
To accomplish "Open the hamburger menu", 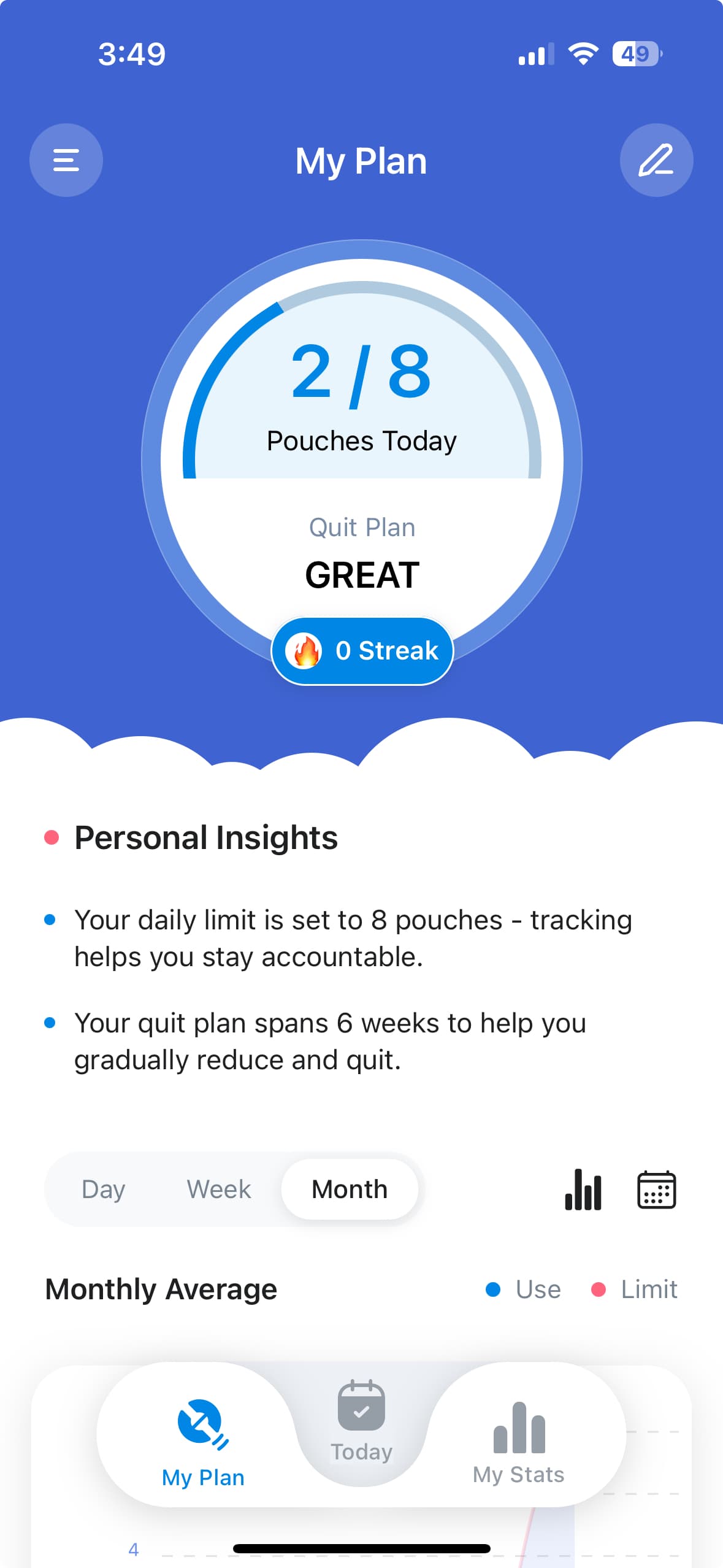I will pyautogui.click(x=66, y=160).
